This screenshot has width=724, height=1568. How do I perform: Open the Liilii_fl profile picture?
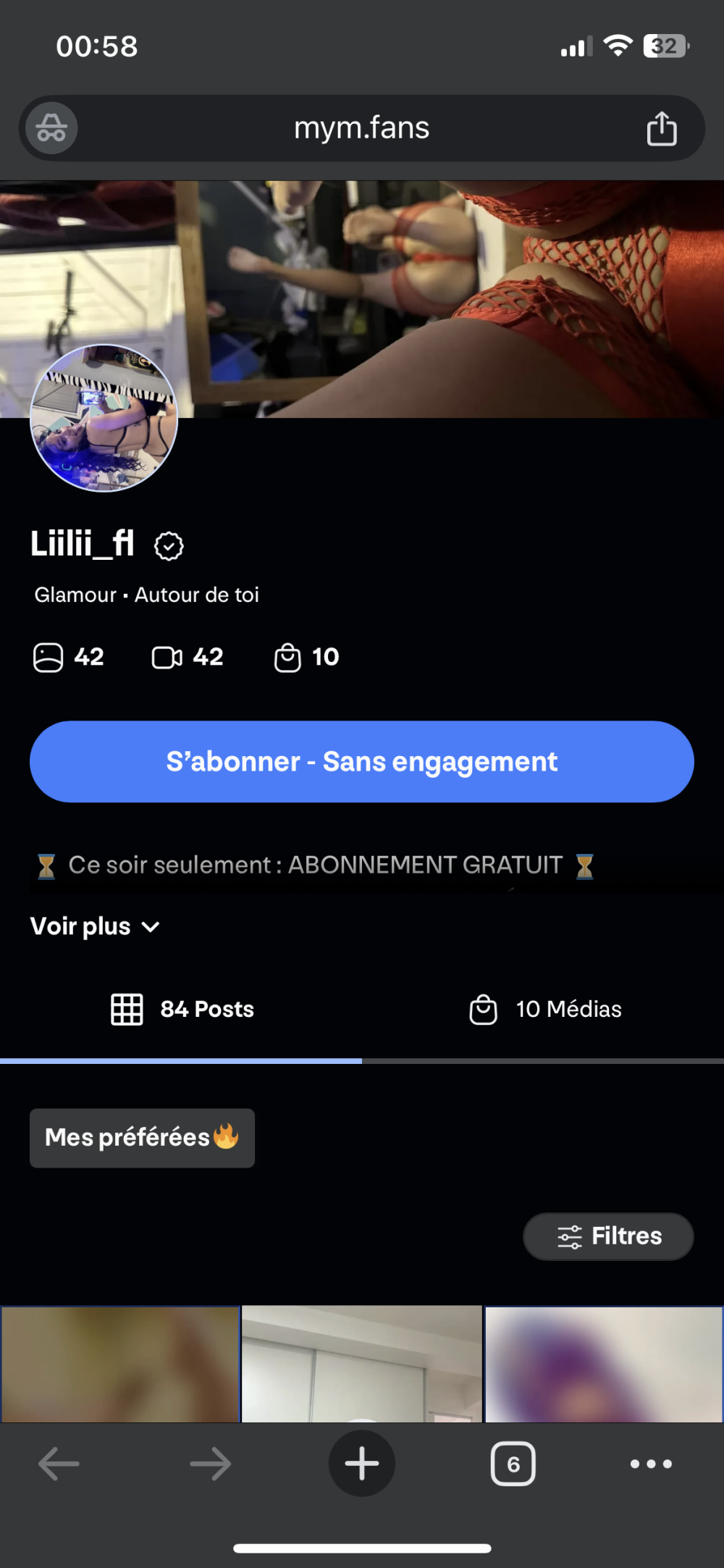(104, 418)
